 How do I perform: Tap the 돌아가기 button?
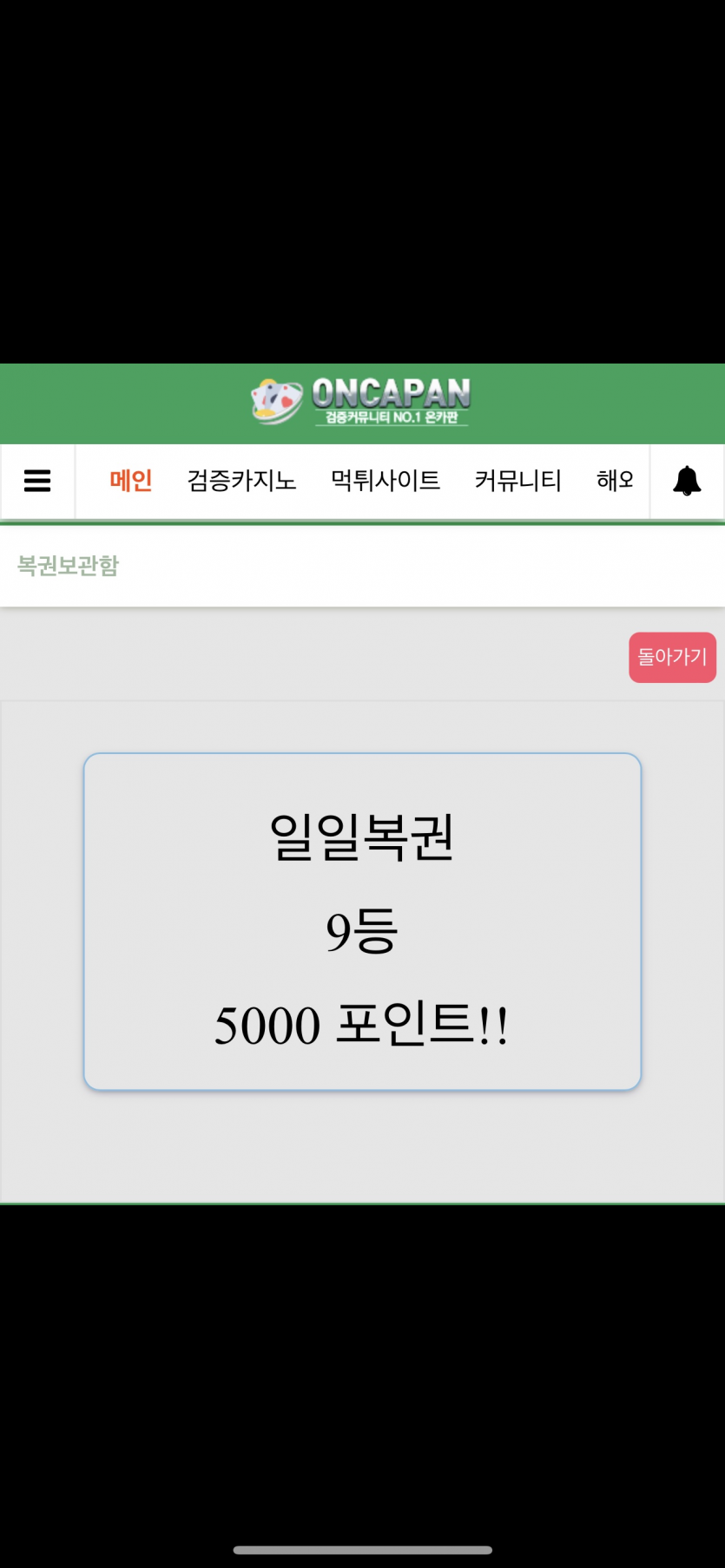pos(672,658)
